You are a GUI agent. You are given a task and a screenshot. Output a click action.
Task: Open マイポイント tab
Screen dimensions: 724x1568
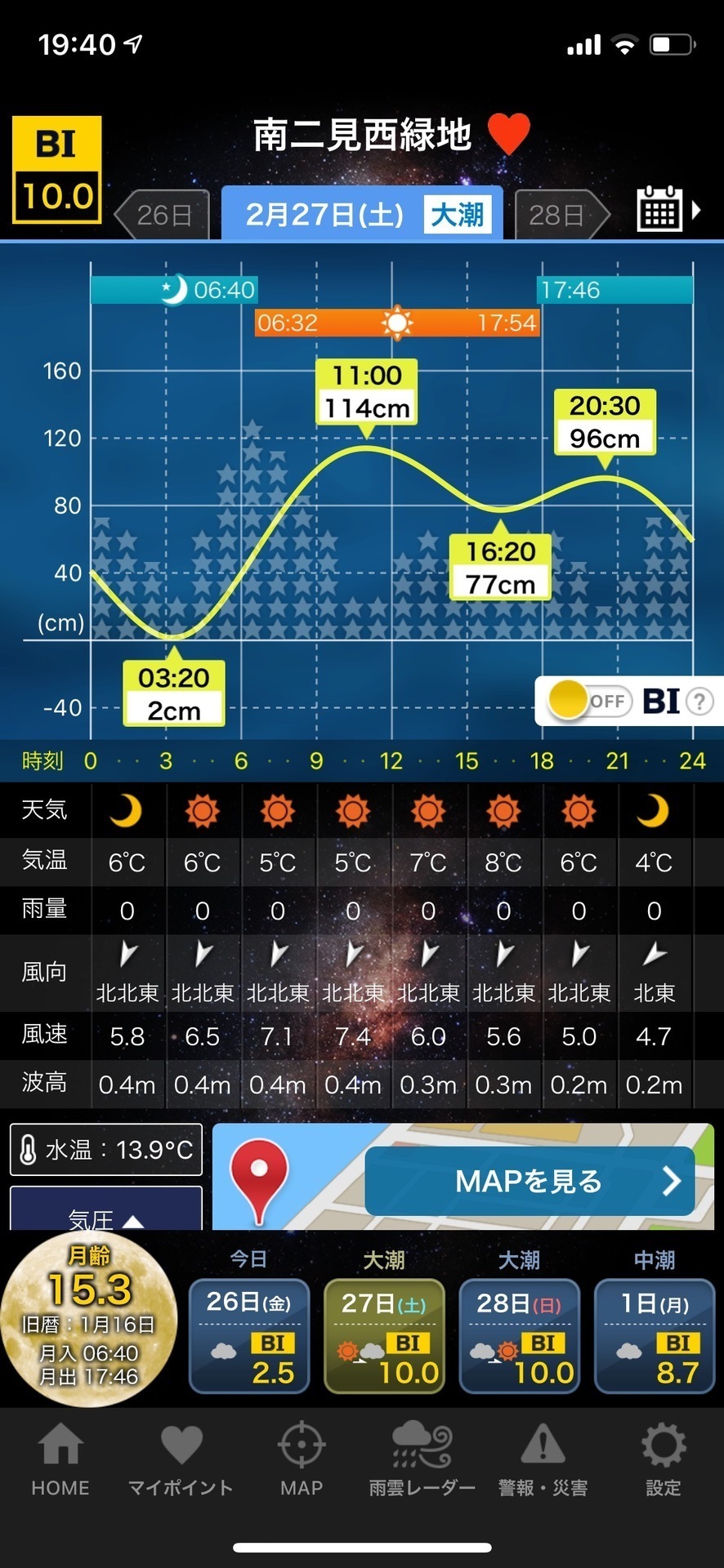(x=181, y=1459)
